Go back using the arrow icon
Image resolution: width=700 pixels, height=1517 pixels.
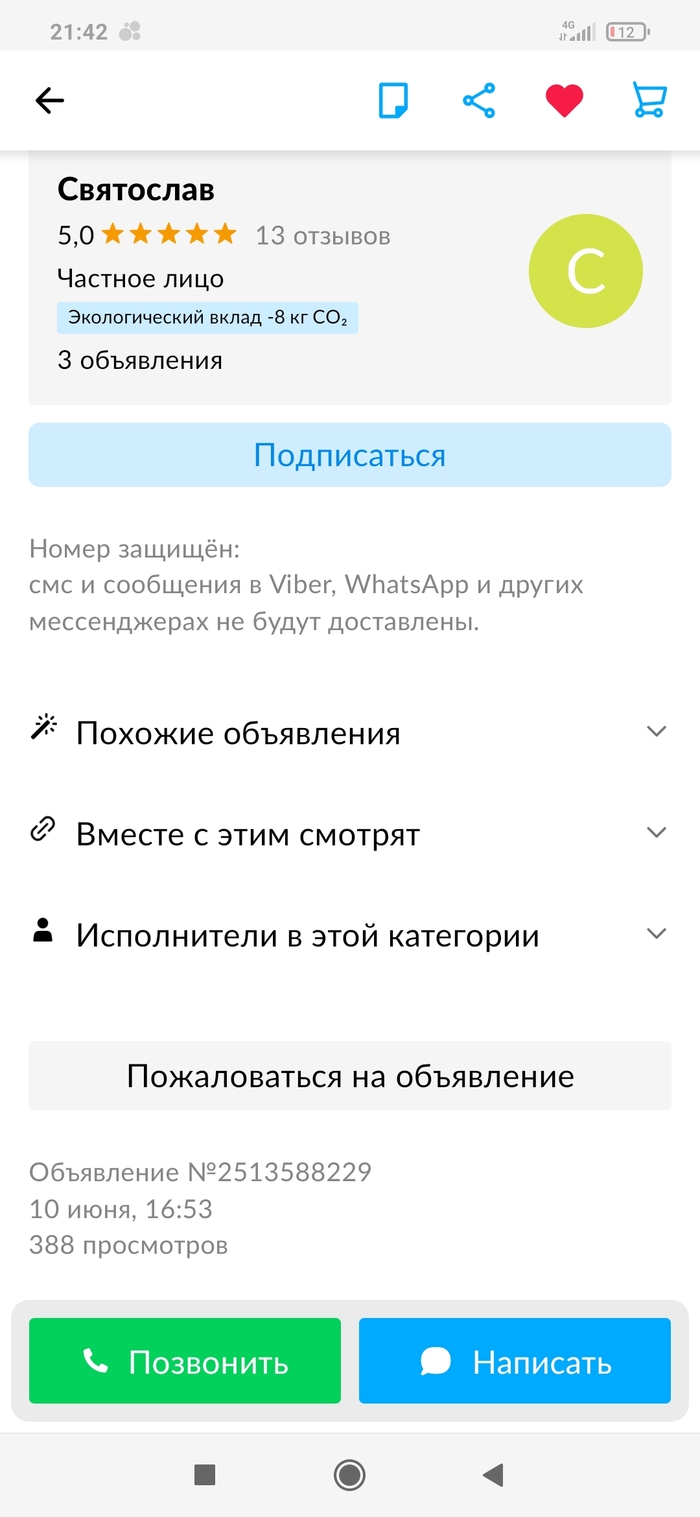pos(49,100)
